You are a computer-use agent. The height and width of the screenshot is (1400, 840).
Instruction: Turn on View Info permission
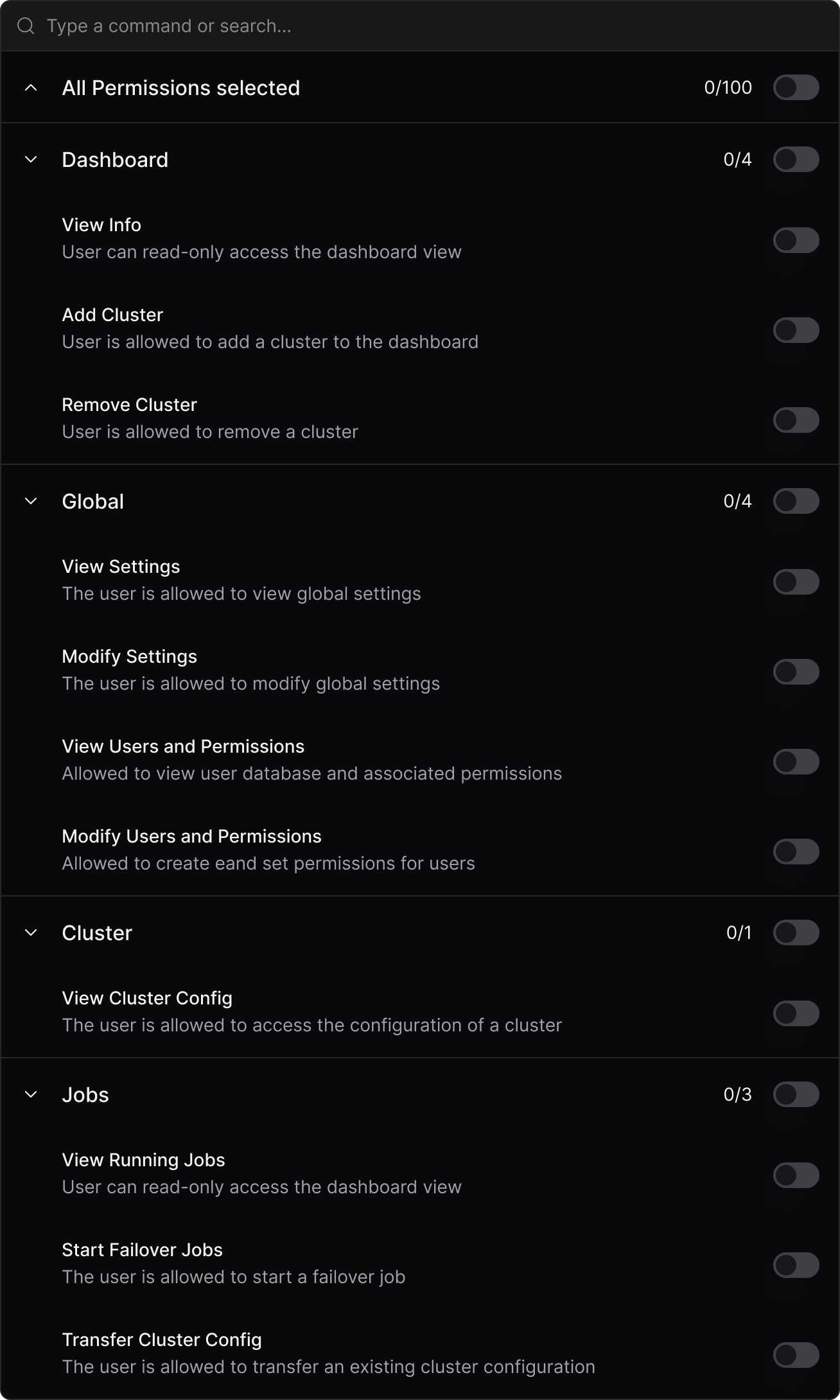796,240
